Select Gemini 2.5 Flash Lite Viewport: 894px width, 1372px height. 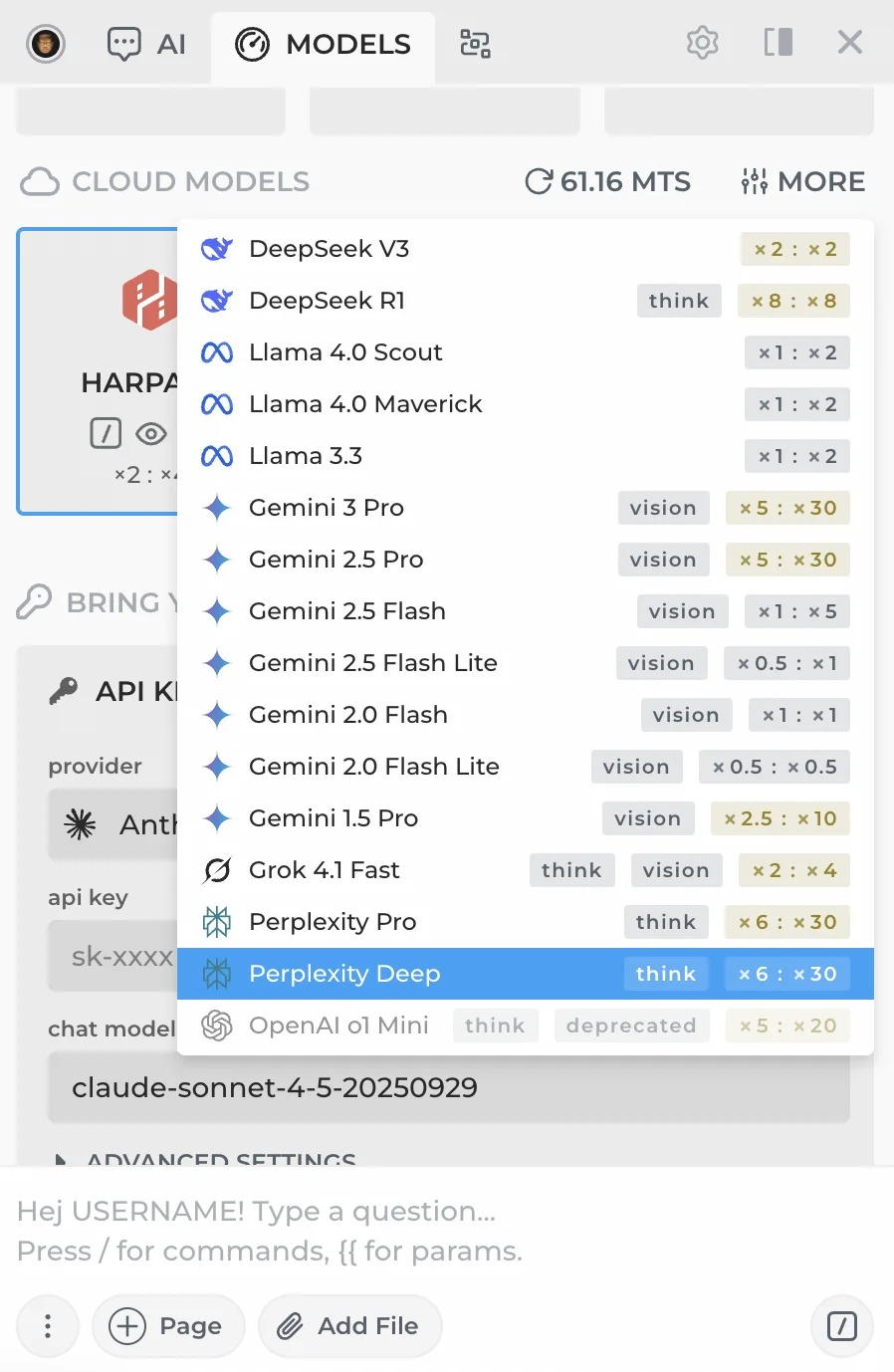[x=372, y=663]
